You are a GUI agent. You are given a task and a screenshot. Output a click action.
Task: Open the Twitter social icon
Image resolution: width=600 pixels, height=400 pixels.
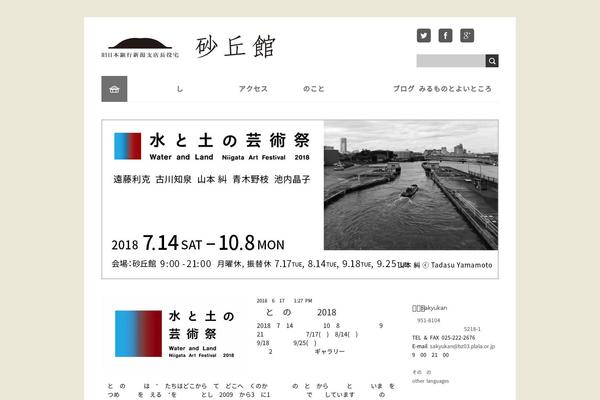[424, 35]
